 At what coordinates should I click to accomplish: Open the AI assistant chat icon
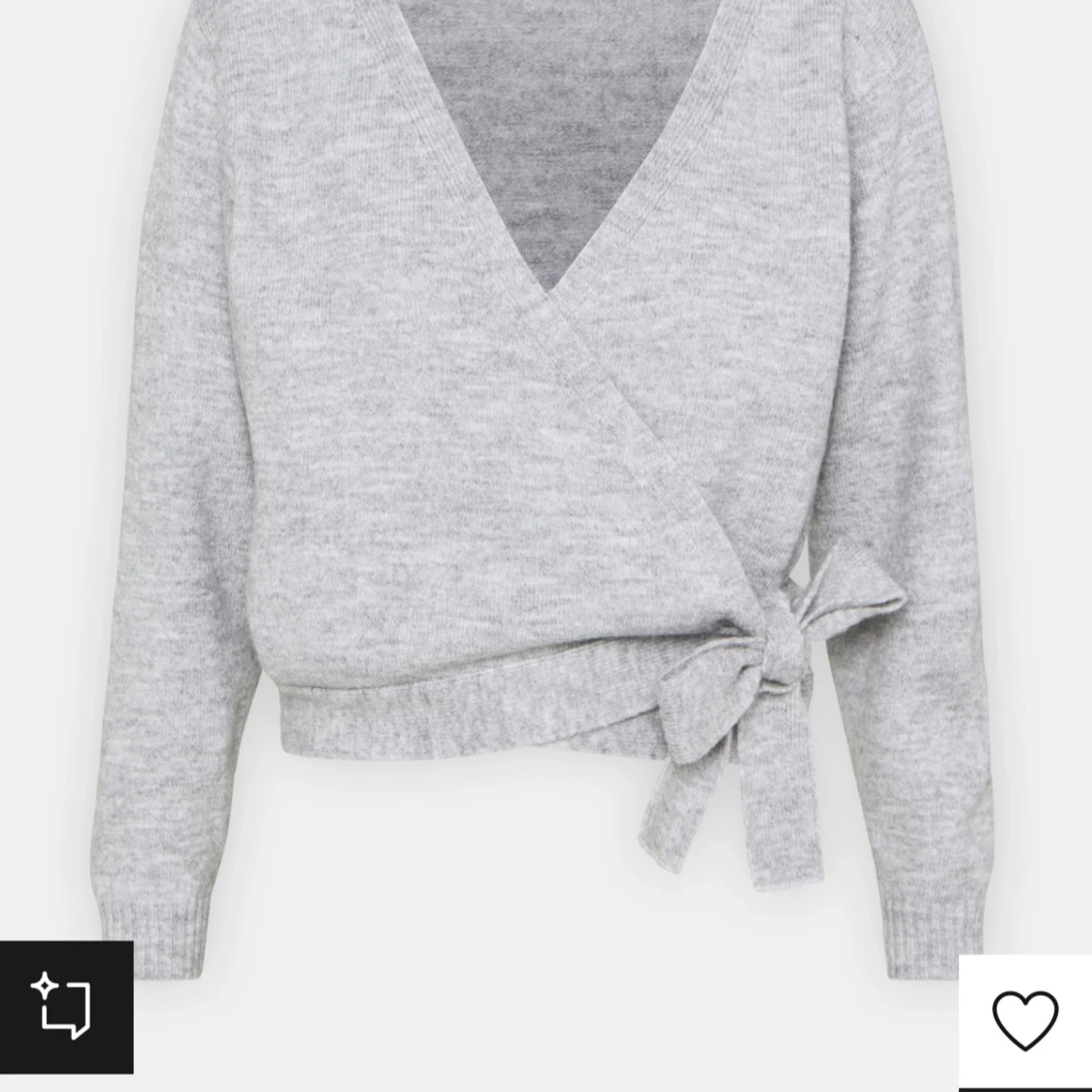[x=64, y=1007]
